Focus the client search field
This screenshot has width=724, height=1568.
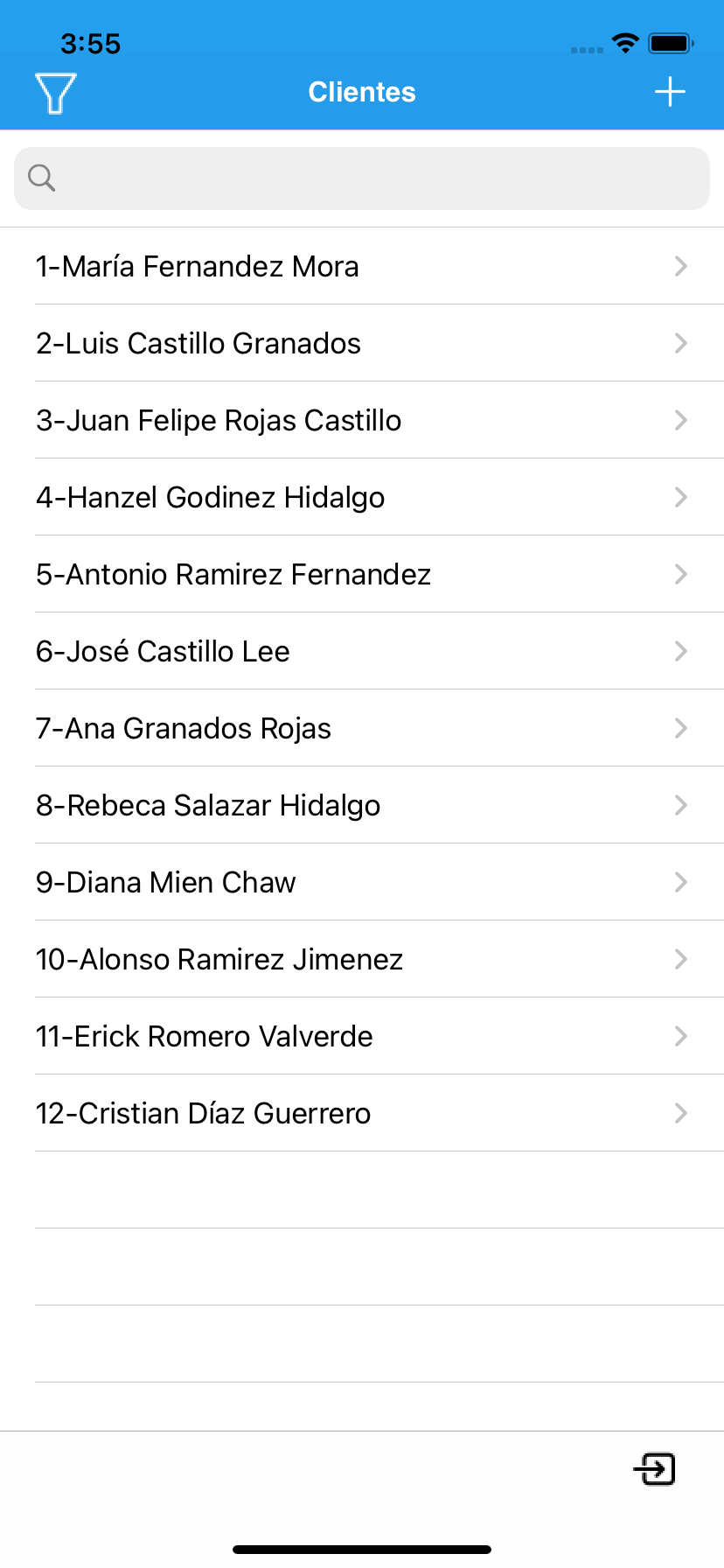pos(362,178)
